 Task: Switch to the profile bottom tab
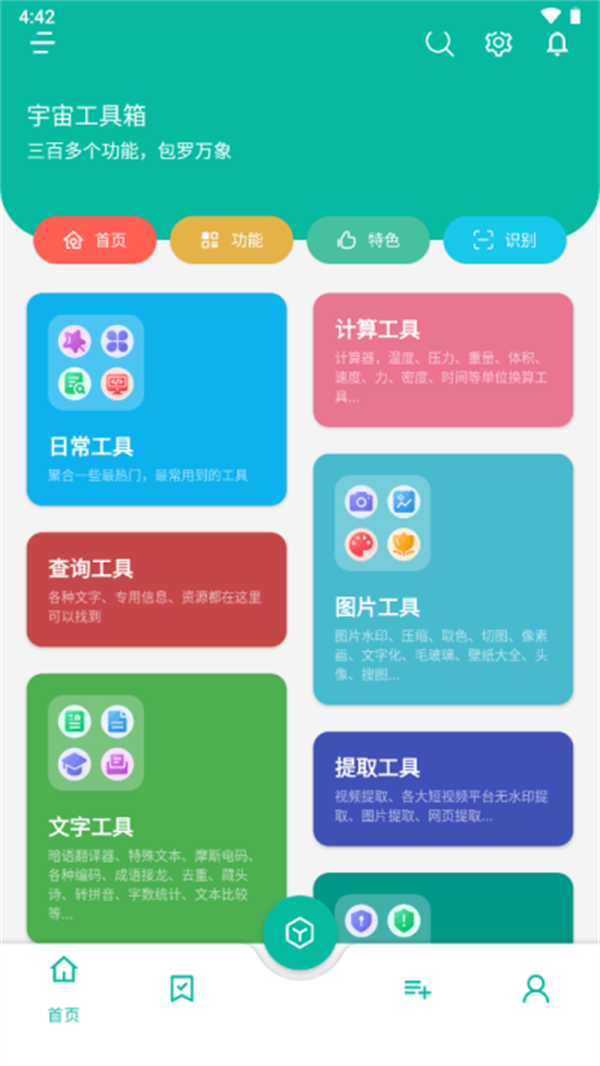point(536,988)
